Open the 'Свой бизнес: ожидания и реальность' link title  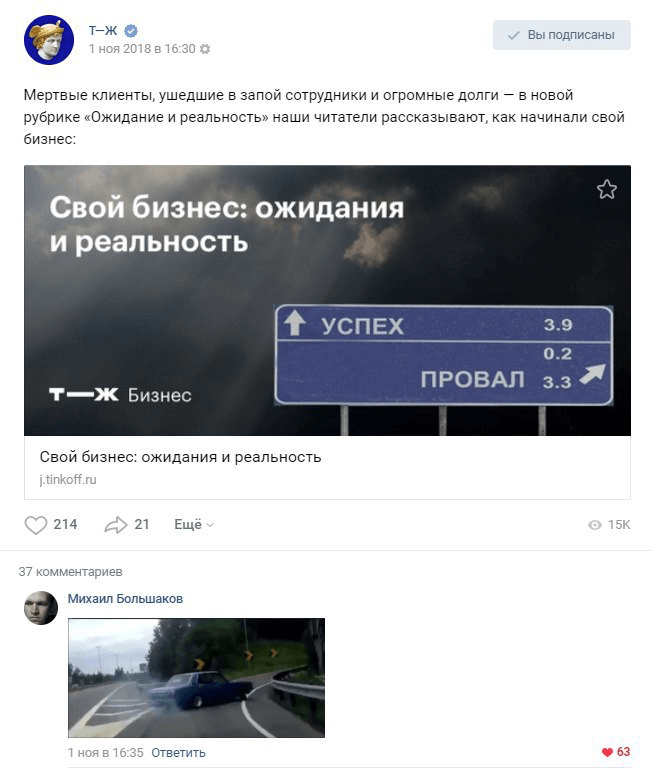[x=181, y=457]
